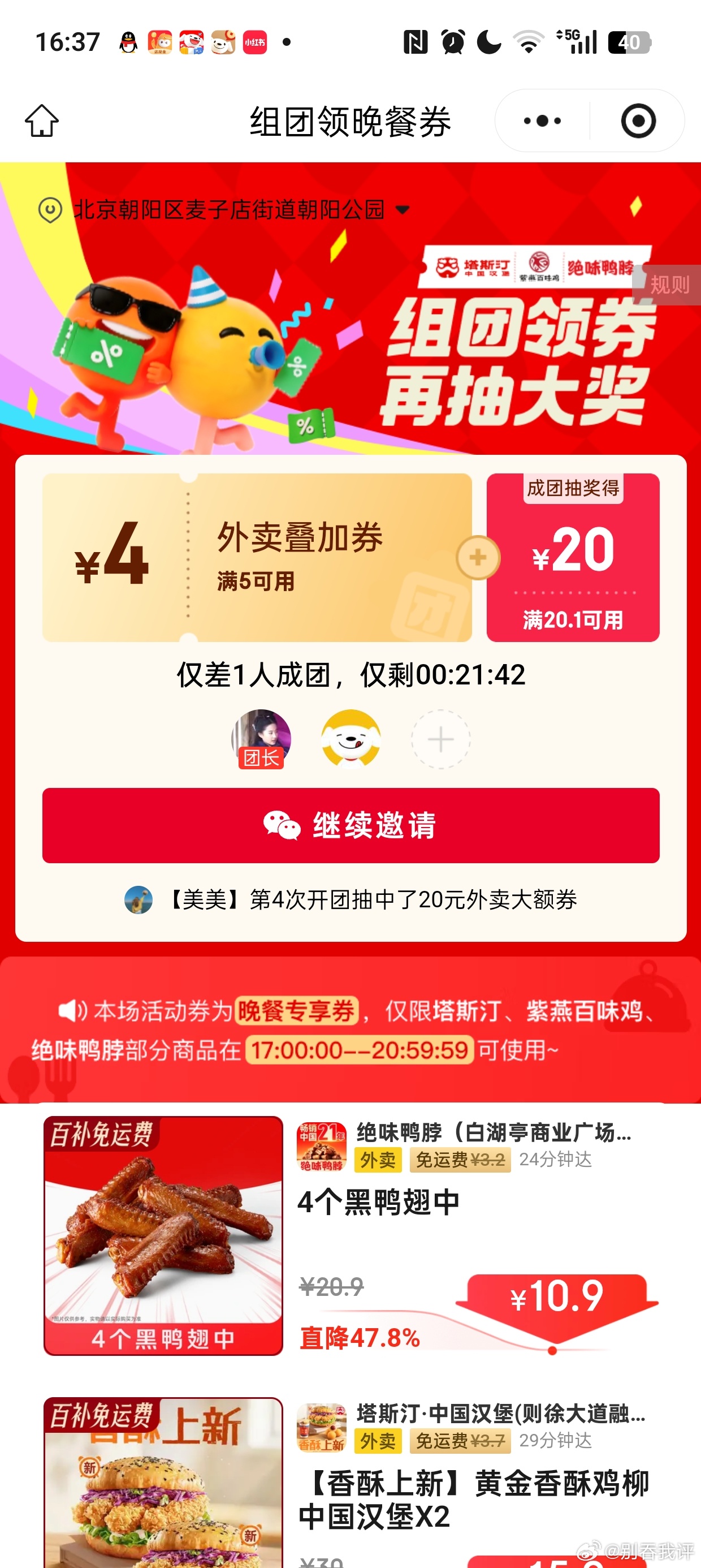The width and height of the screenshot is (701, 1568).
Task: Change the delivery address 北京朝阳区麦子店街道朝阳公园
Action: click(228, 210)
